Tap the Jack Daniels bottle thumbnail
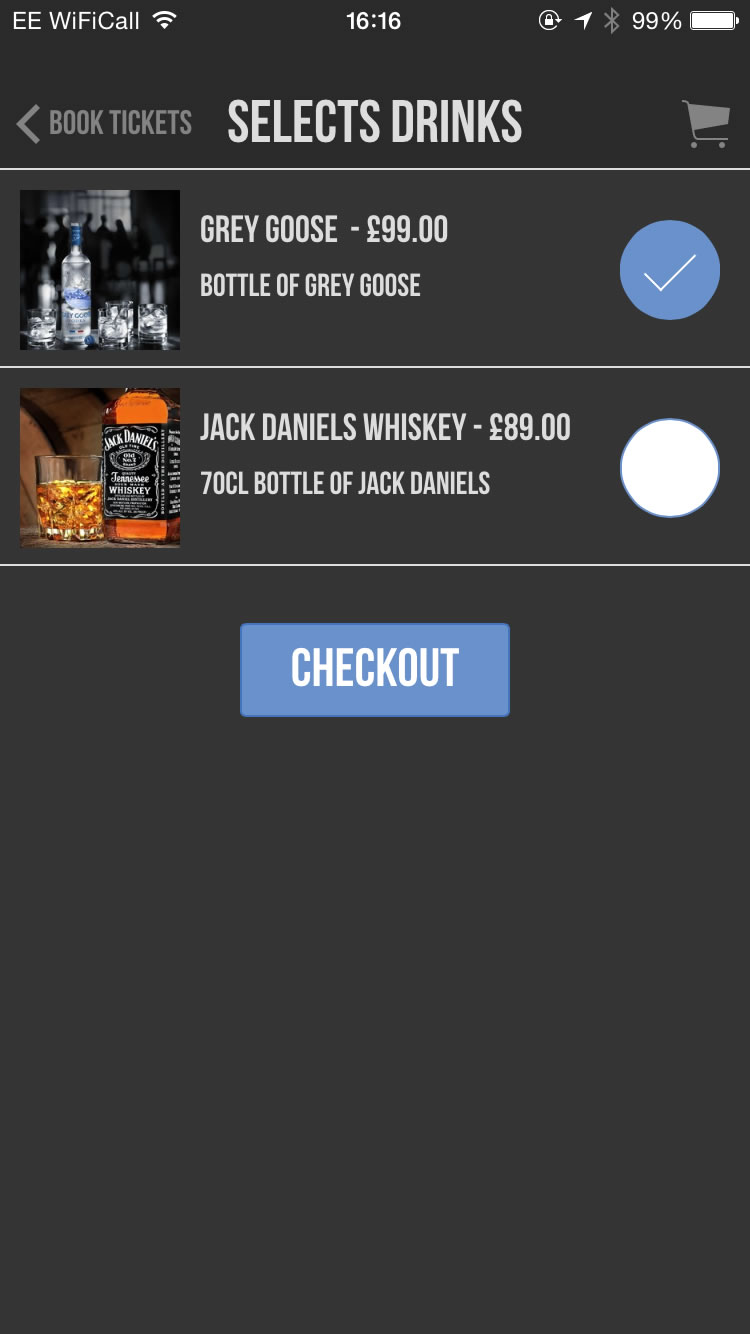The width and height of the screenshot is (750, 1334). tap(99, 467)
